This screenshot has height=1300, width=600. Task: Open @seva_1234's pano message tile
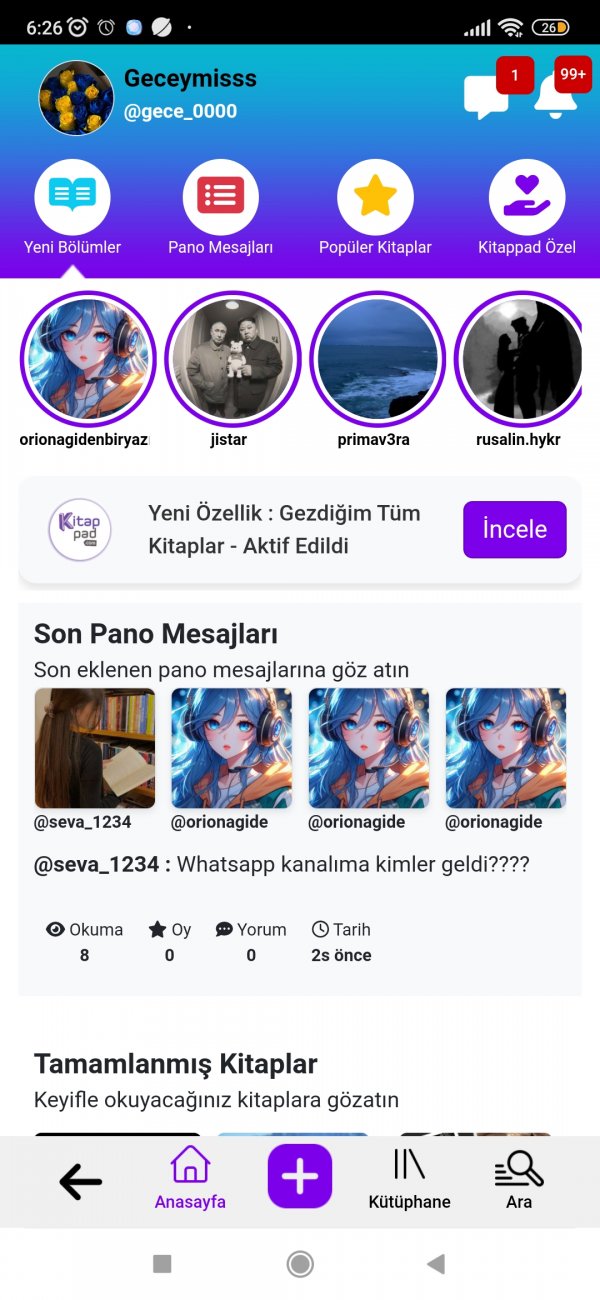click(95, 748)
